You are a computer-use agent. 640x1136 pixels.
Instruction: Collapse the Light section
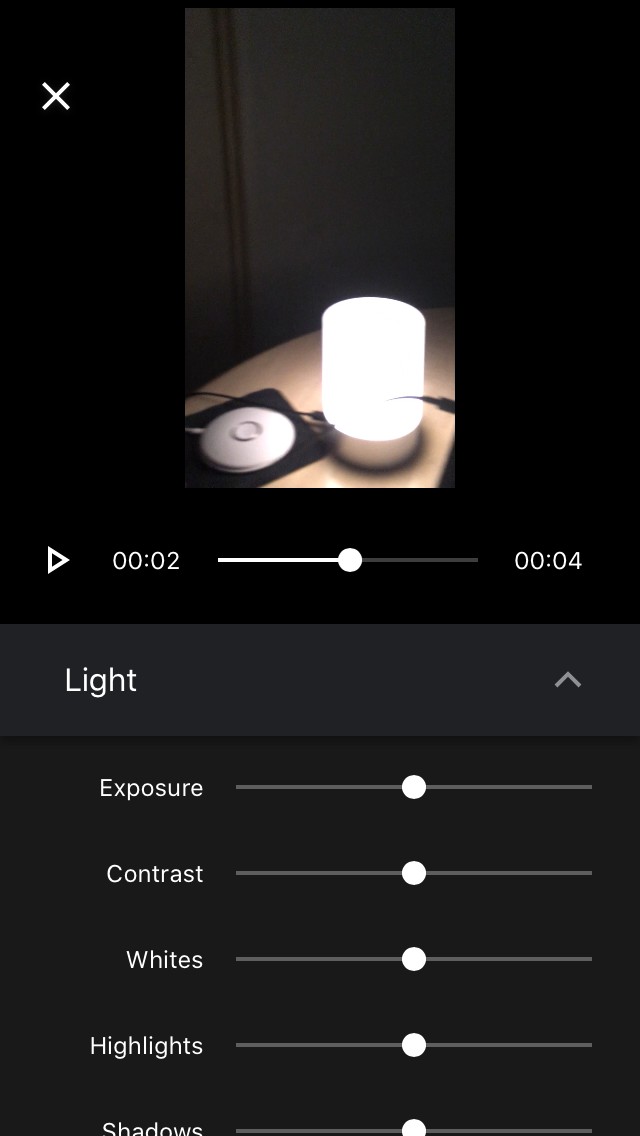tap(568, 680)
